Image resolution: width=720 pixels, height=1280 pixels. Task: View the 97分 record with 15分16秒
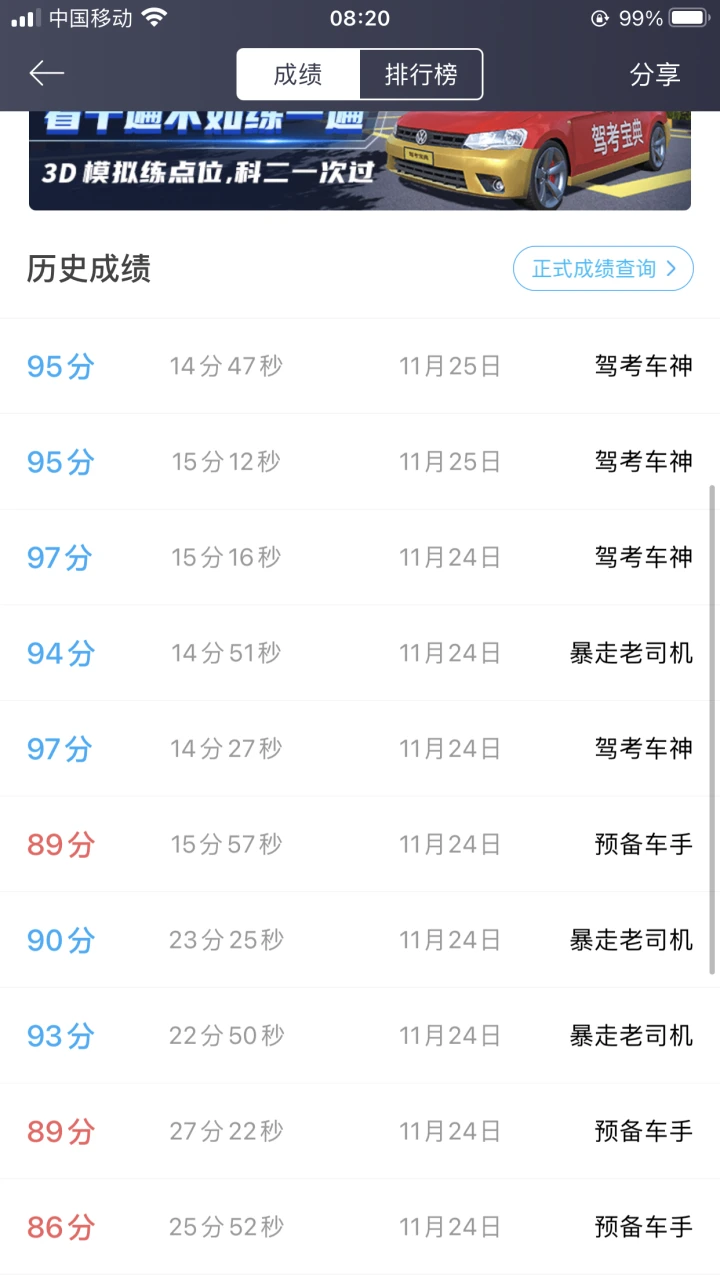tap(360, 557)
